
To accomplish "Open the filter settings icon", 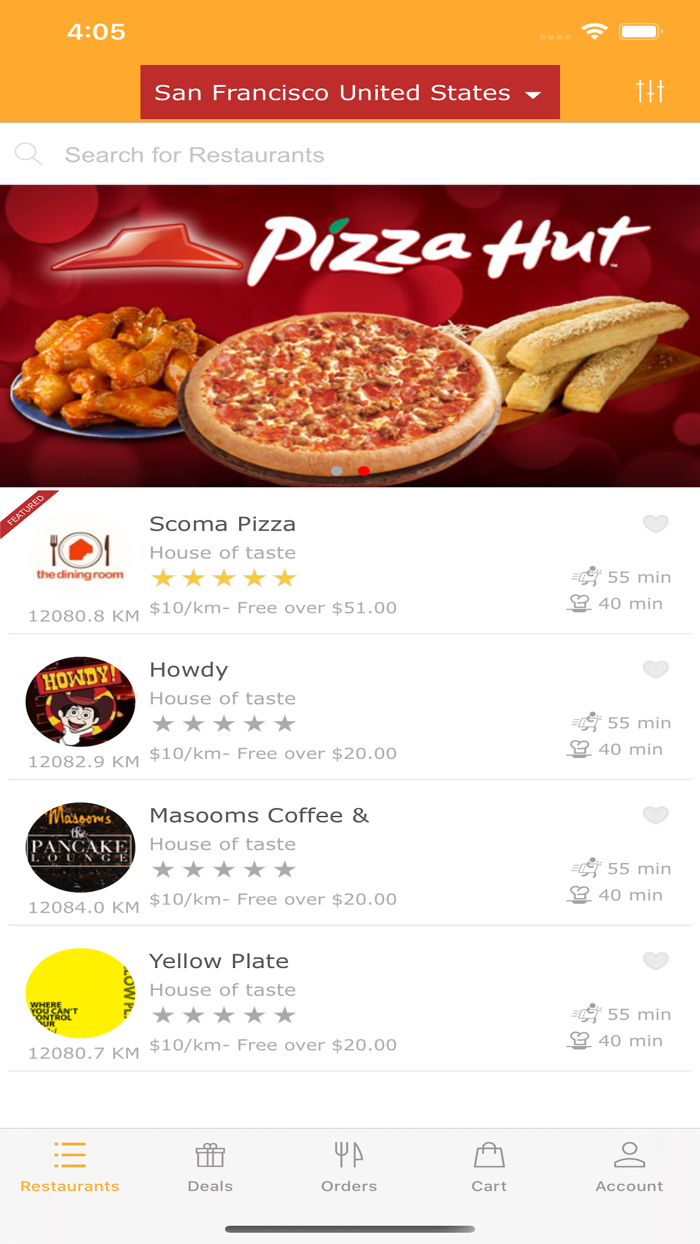I will pyautogui.click(x=650, y=92).
